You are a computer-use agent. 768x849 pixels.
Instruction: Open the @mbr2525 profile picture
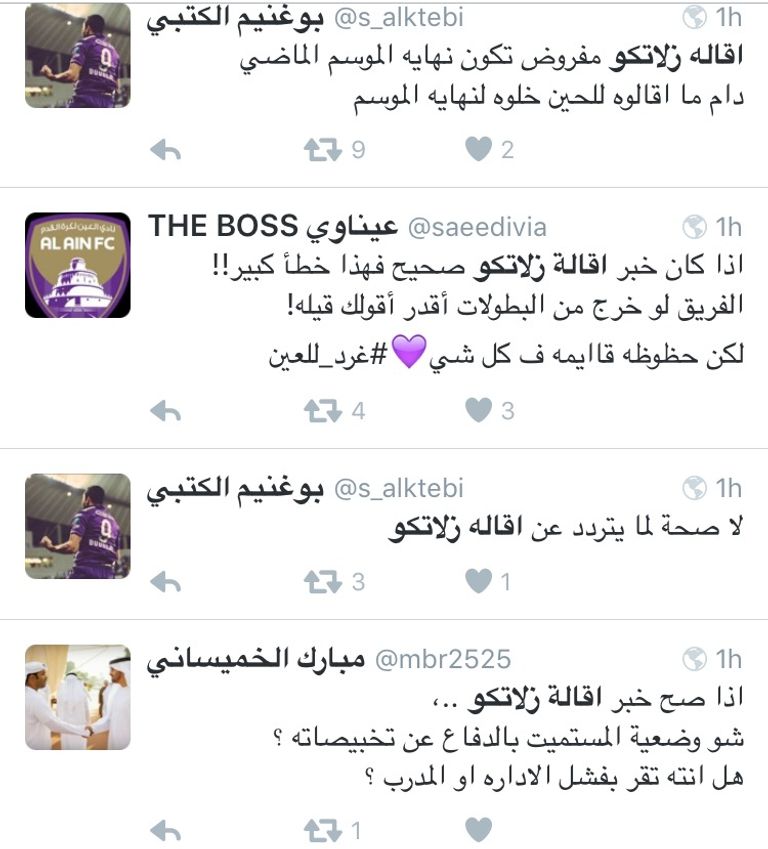[x=77, y=697]
